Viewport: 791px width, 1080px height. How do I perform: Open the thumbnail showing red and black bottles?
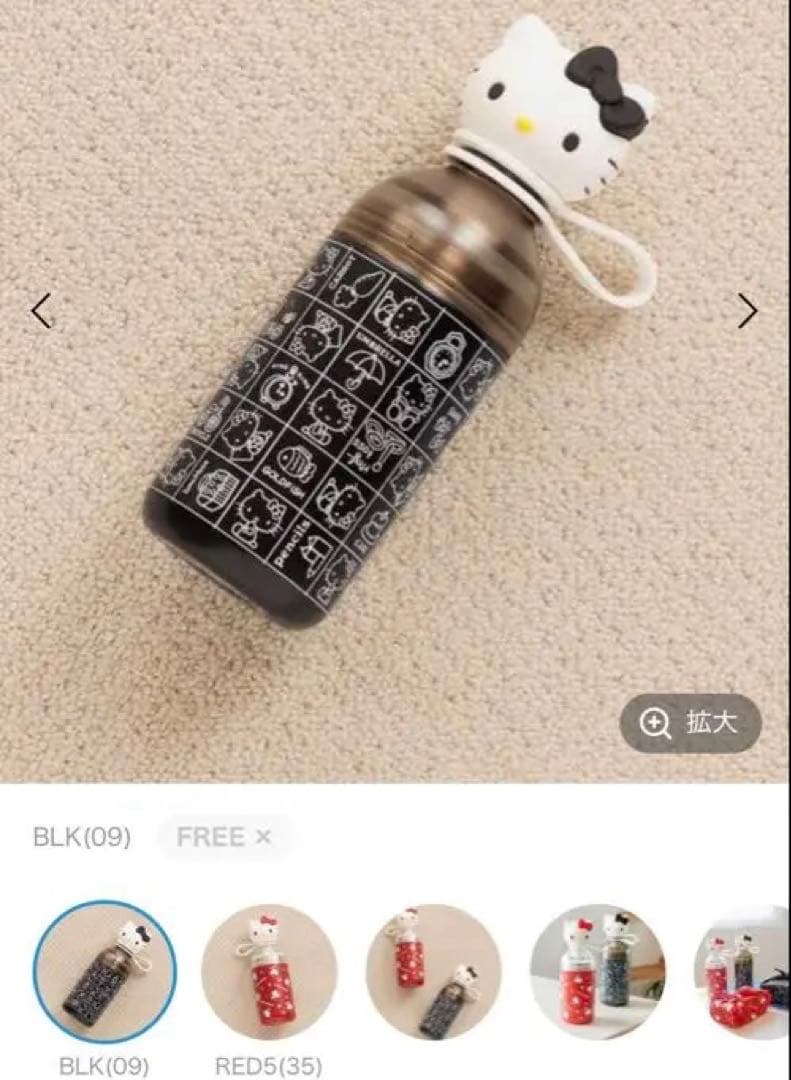(x=433, y=972)
